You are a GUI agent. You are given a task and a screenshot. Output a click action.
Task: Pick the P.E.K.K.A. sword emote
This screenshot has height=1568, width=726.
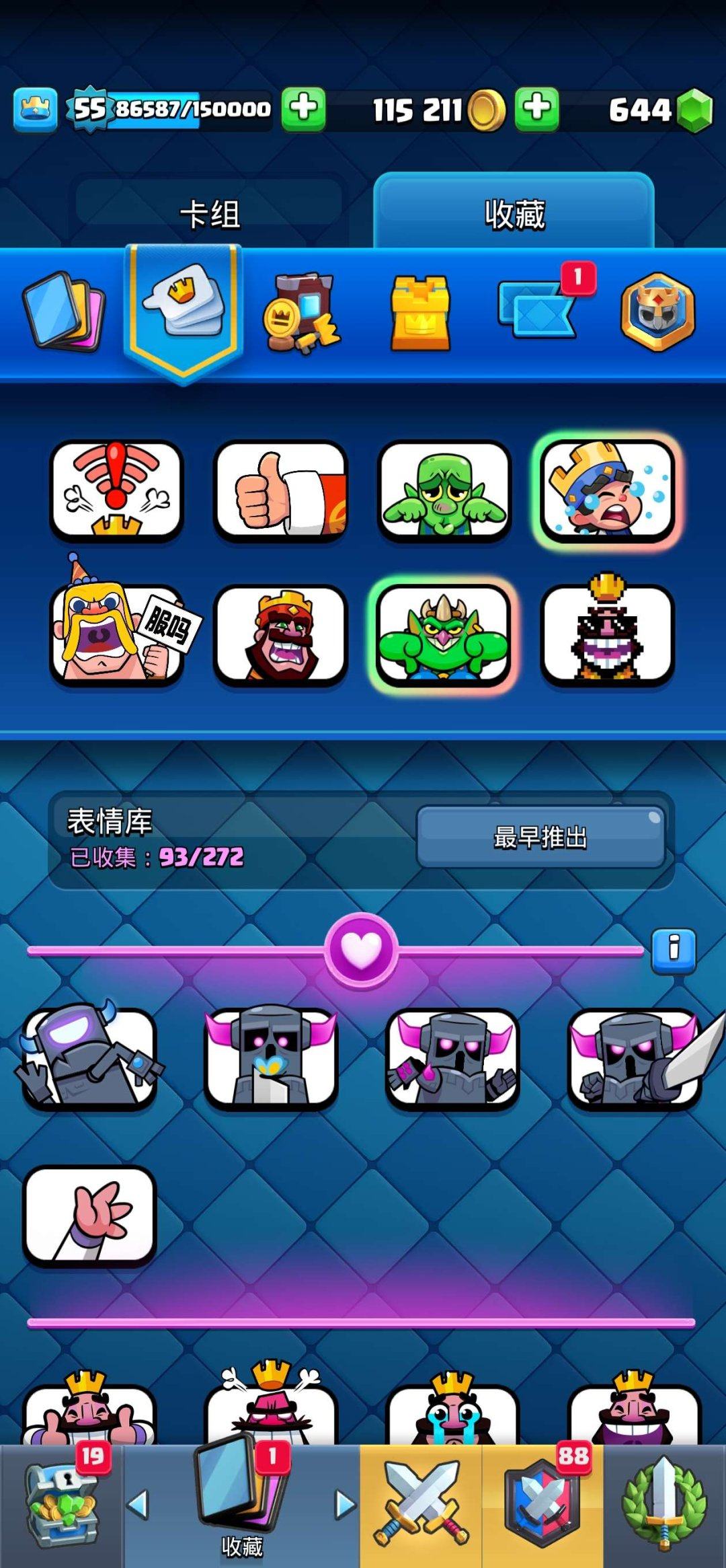click(x=635, y=1057)
